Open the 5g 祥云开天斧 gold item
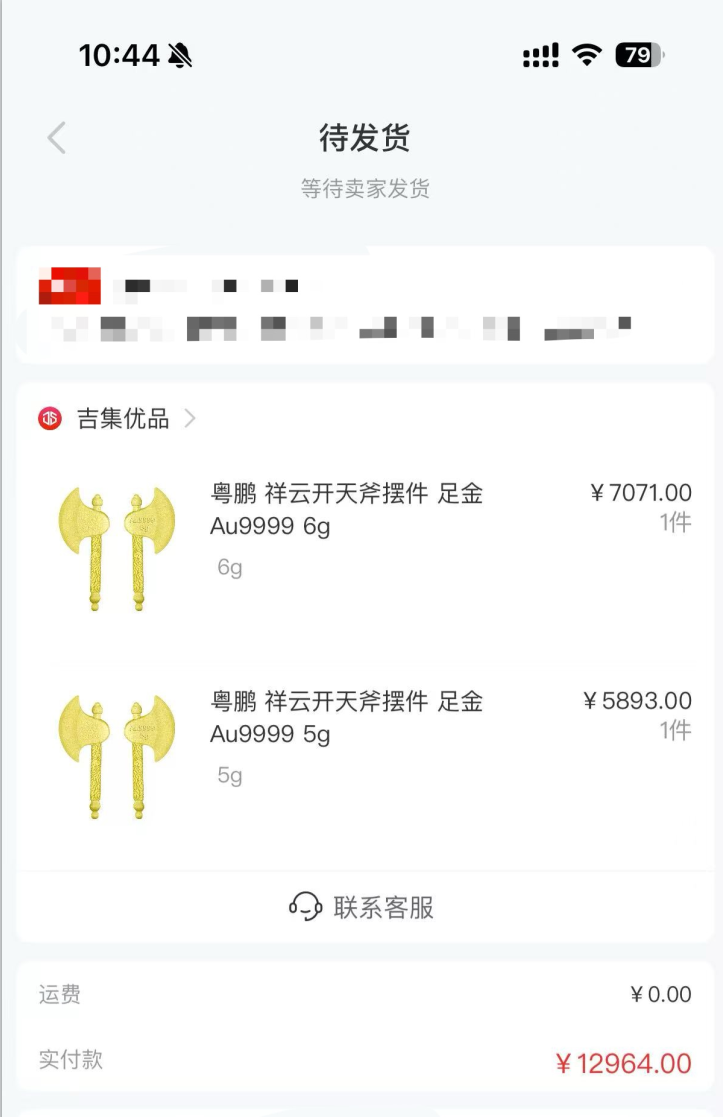Image resolution: width=723 pixels, height=1117 pixels. tap(346, 718)
